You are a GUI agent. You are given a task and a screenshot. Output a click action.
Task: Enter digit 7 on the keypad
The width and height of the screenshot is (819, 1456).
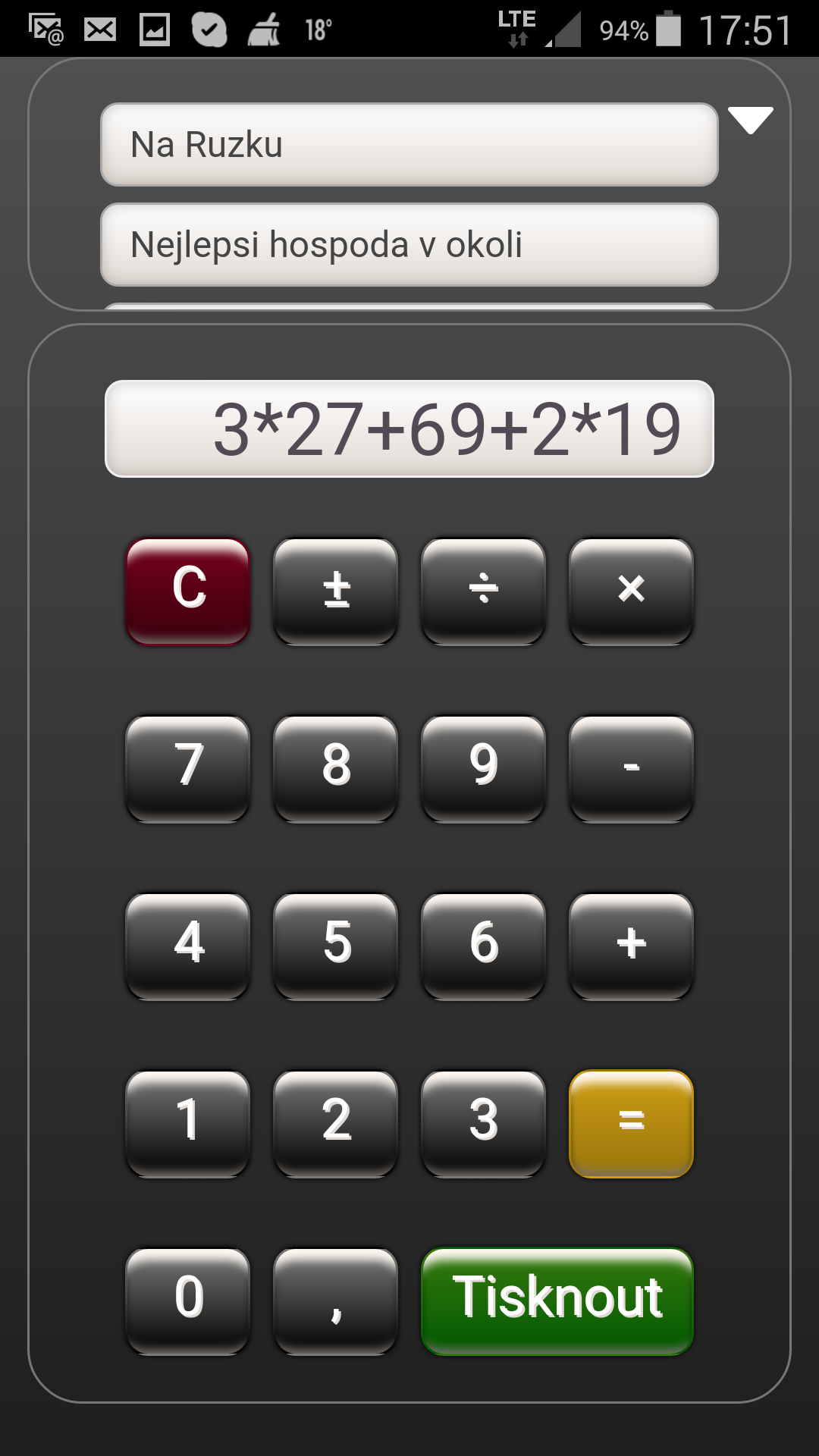pos(188,768)
